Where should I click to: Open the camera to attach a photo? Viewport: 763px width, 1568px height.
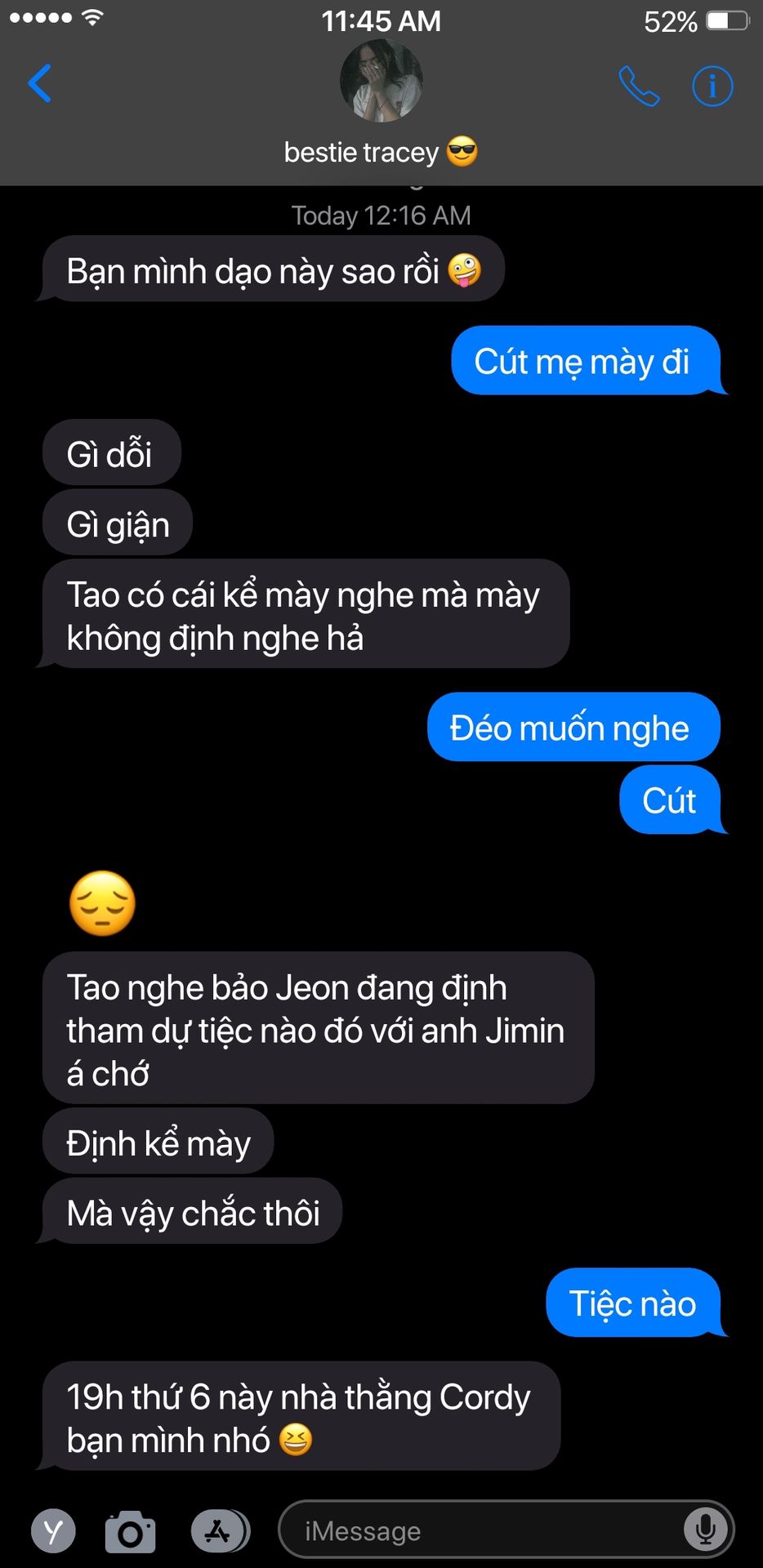point(130,1531)
